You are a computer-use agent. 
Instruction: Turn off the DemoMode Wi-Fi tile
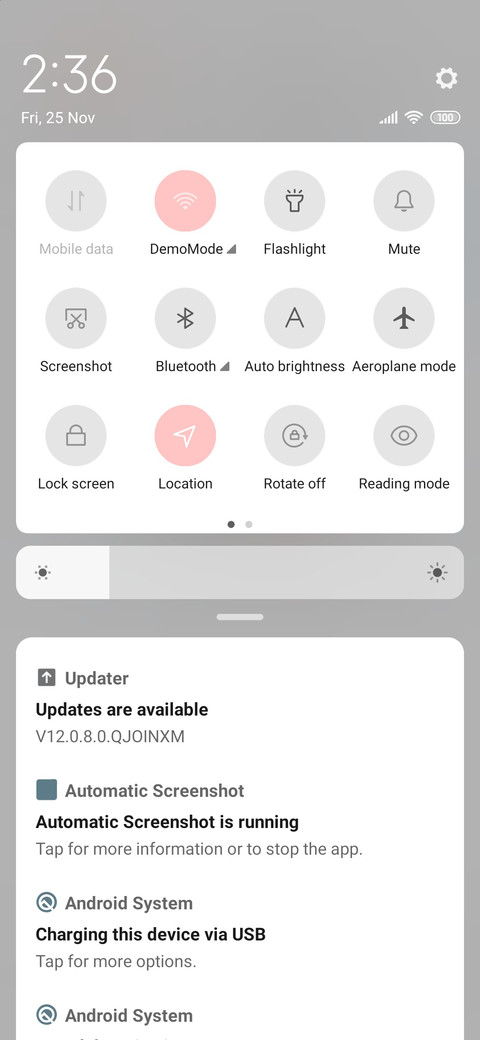[185, 201]
